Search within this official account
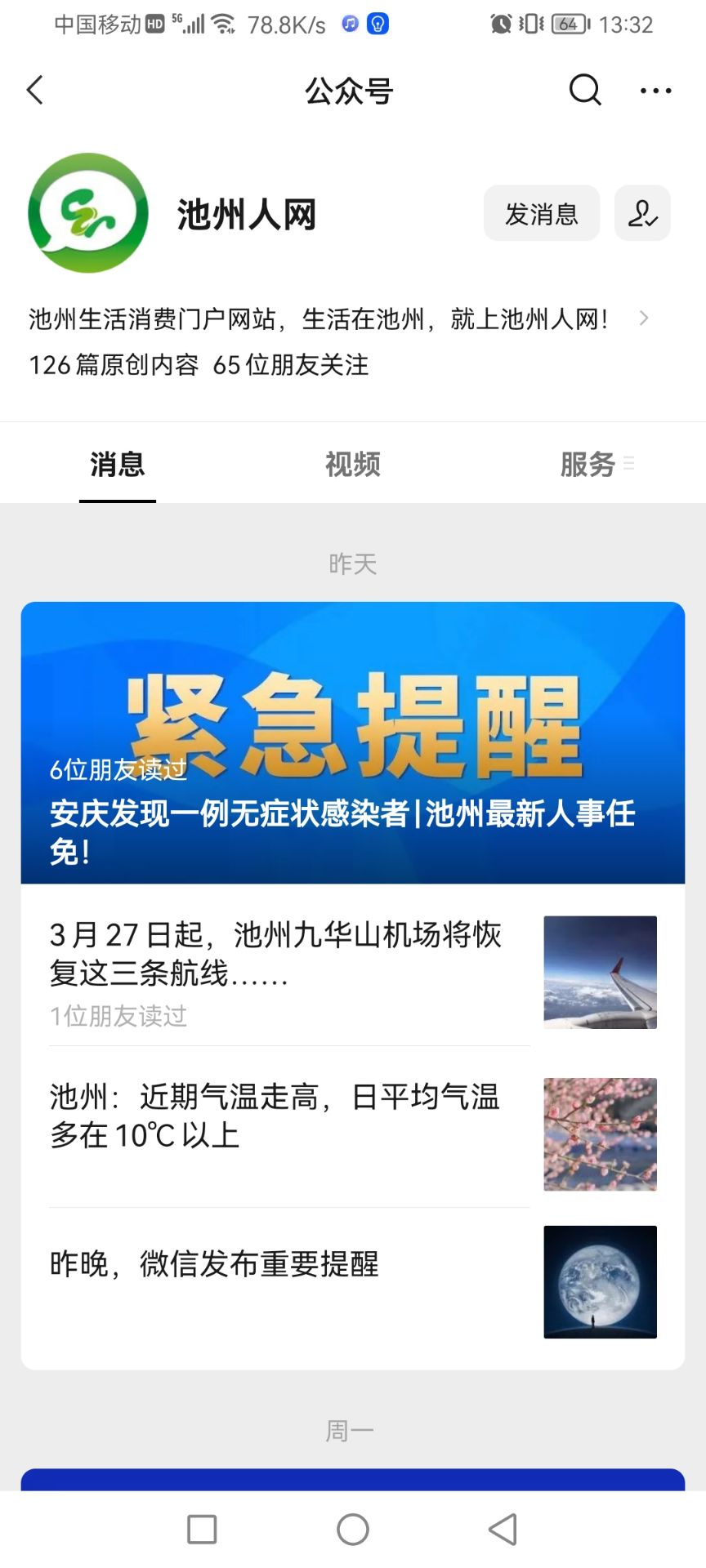The height and width of the screenshot is (1568, 706). (x=584, y=91)
